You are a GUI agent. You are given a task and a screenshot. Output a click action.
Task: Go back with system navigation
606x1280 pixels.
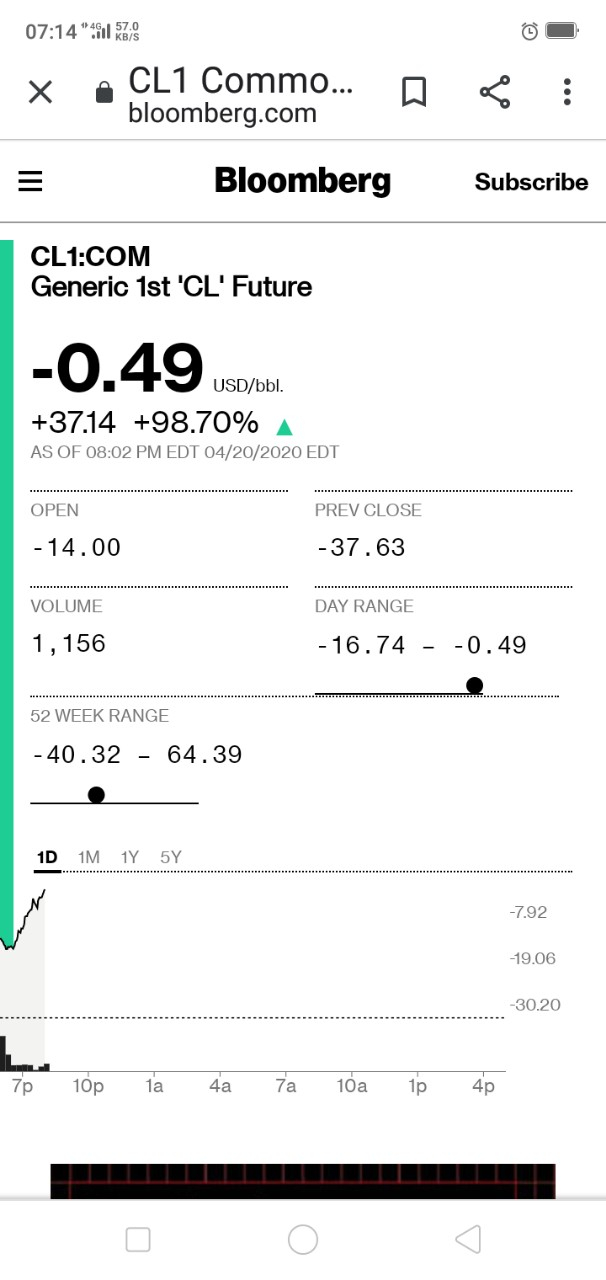(x=467, y=1240)
